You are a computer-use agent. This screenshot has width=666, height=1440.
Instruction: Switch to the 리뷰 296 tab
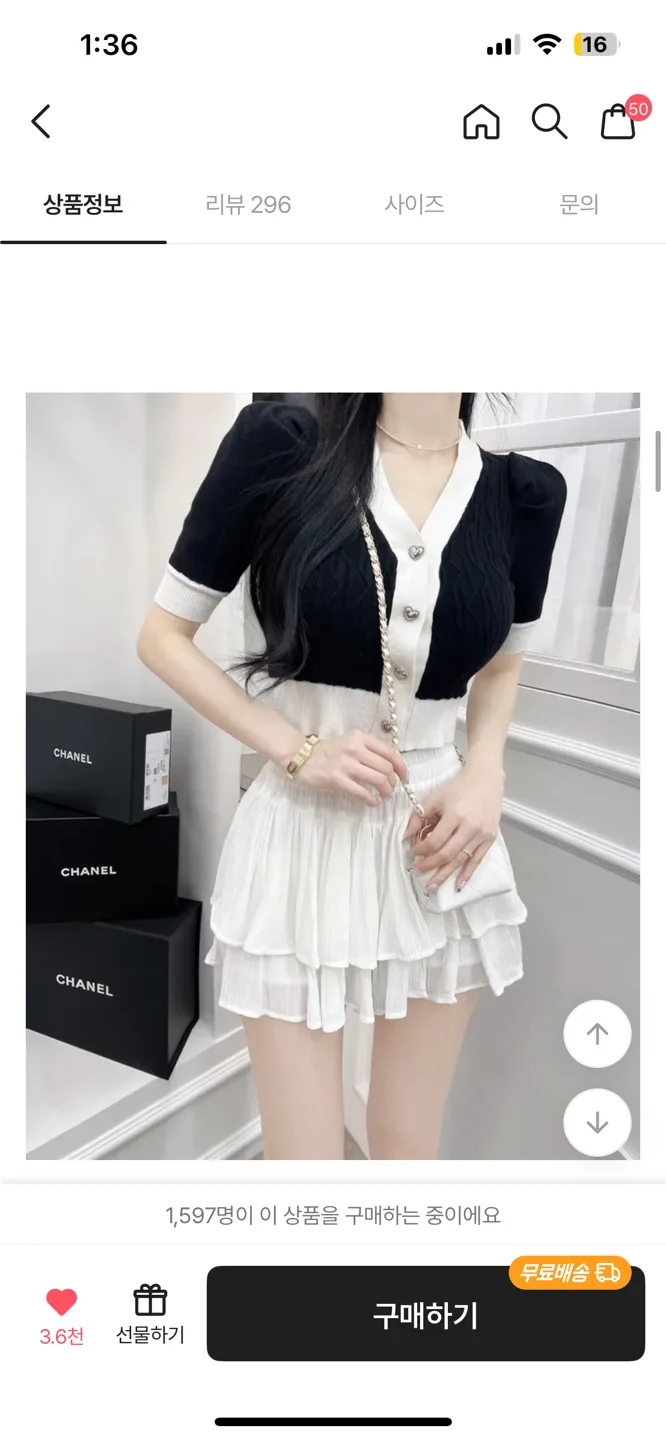click(248, 205)
